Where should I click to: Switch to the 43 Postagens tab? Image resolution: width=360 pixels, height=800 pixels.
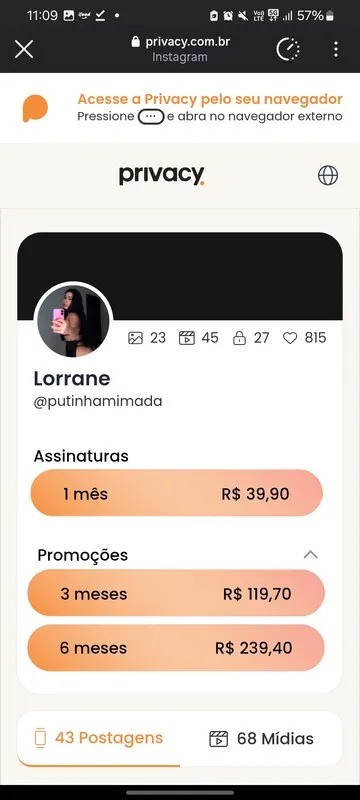click(x=98, y=738)
